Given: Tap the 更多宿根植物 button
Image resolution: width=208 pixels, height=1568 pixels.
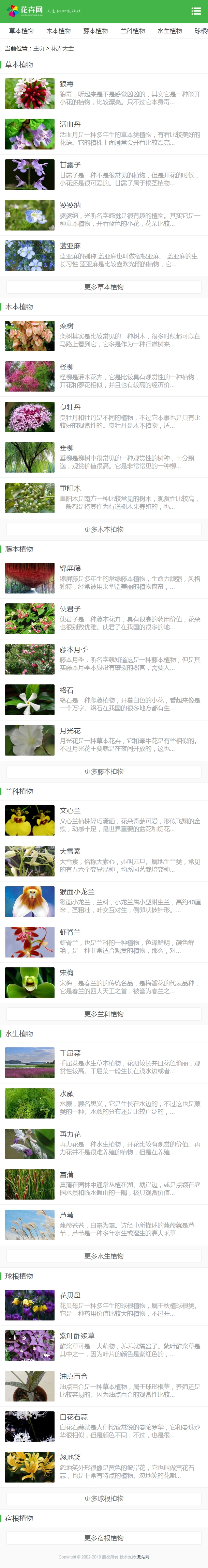Looking at the screenshot, I should click(104, 1538).
